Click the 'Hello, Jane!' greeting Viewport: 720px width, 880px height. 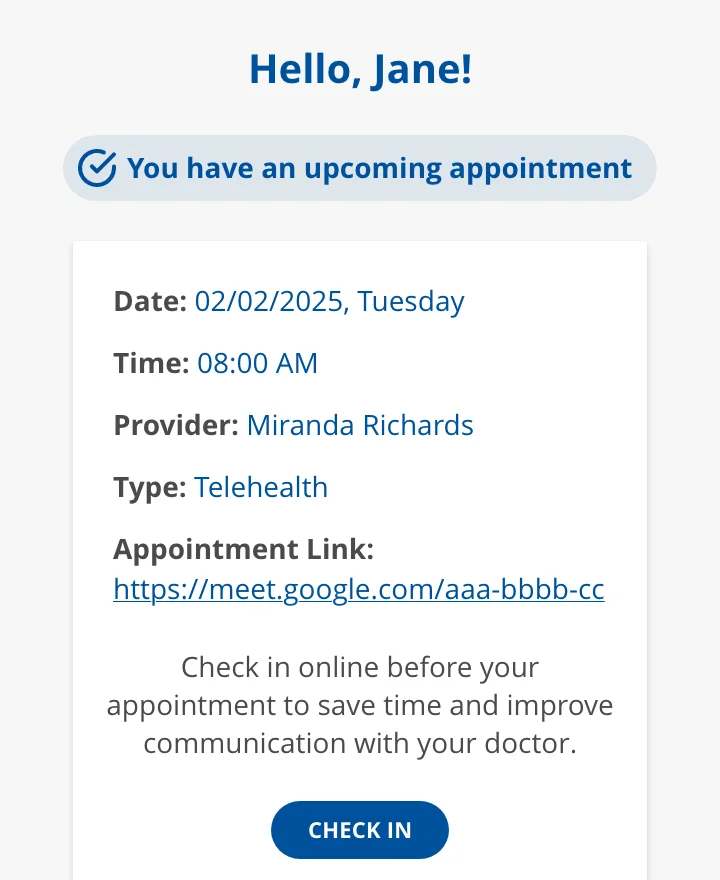(360, 68)
